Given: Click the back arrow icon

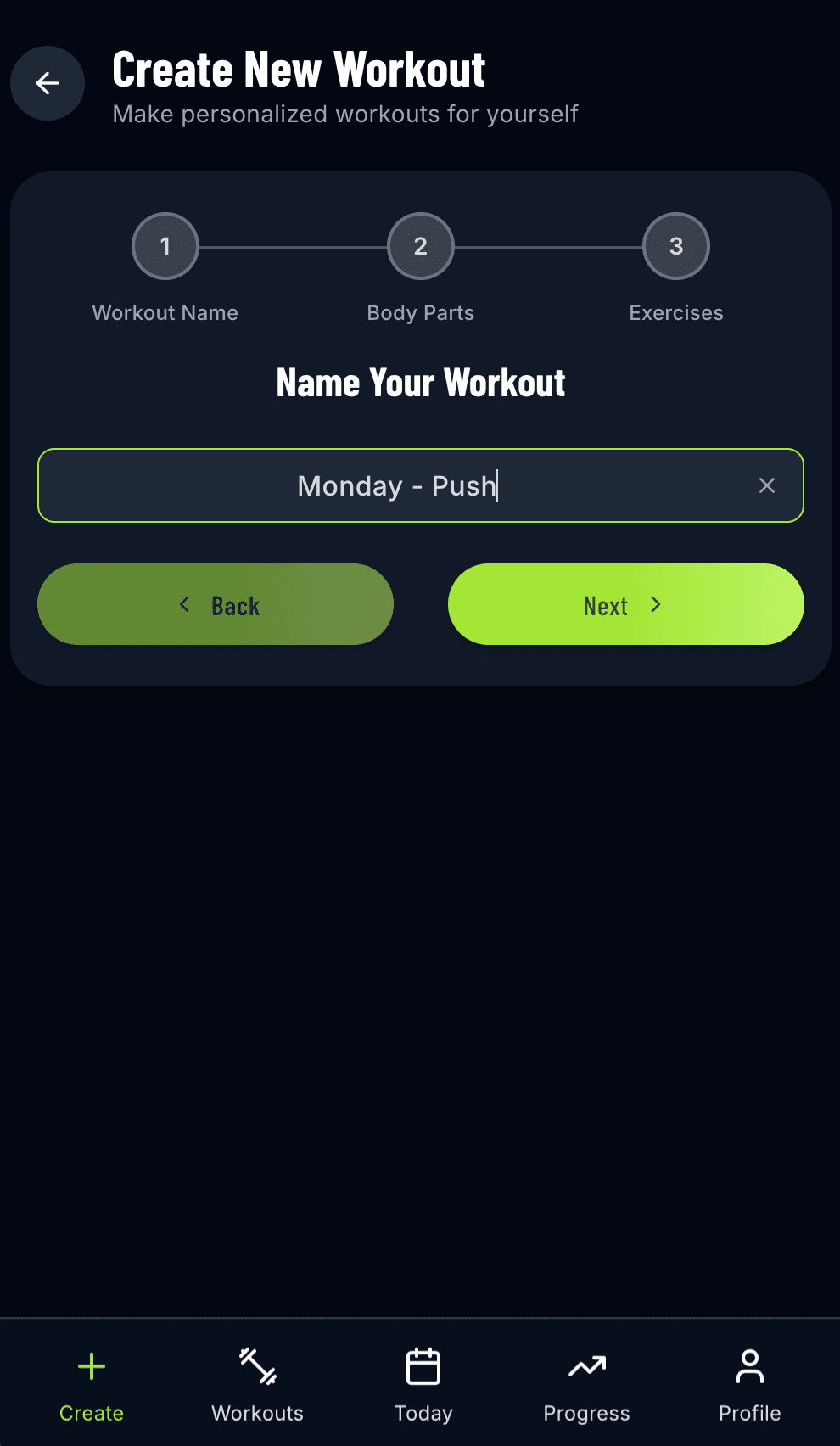Looking at the screenshot, I should [47, 83].
